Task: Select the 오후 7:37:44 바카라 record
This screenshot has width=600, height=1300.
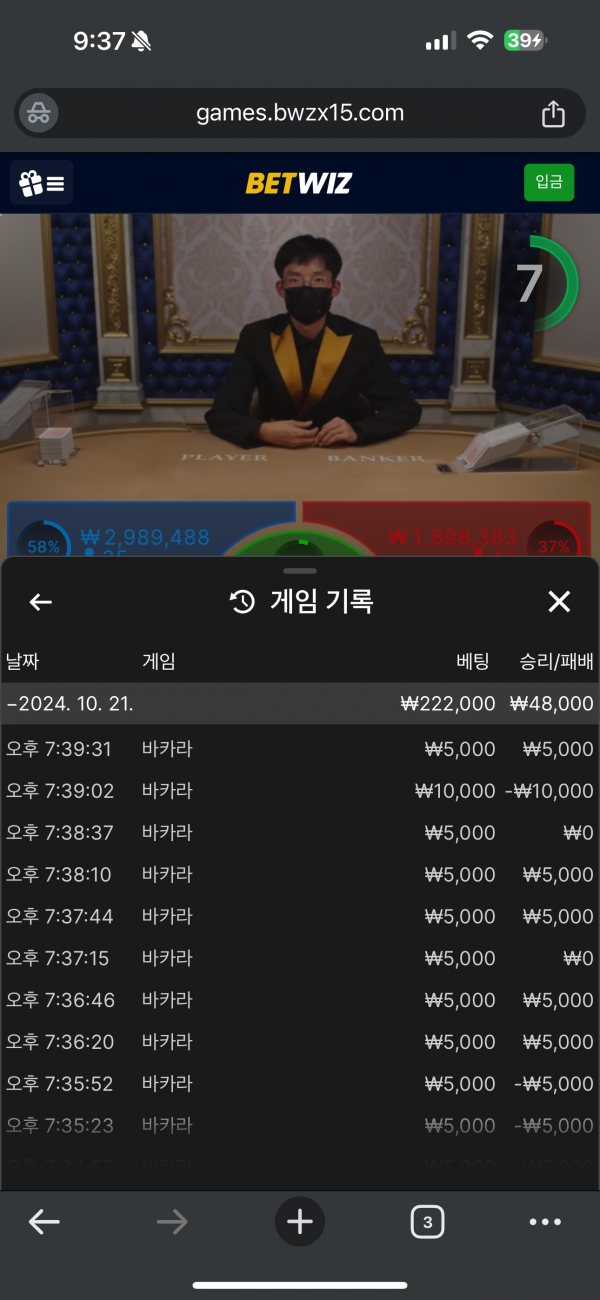Action: (300, 917)
